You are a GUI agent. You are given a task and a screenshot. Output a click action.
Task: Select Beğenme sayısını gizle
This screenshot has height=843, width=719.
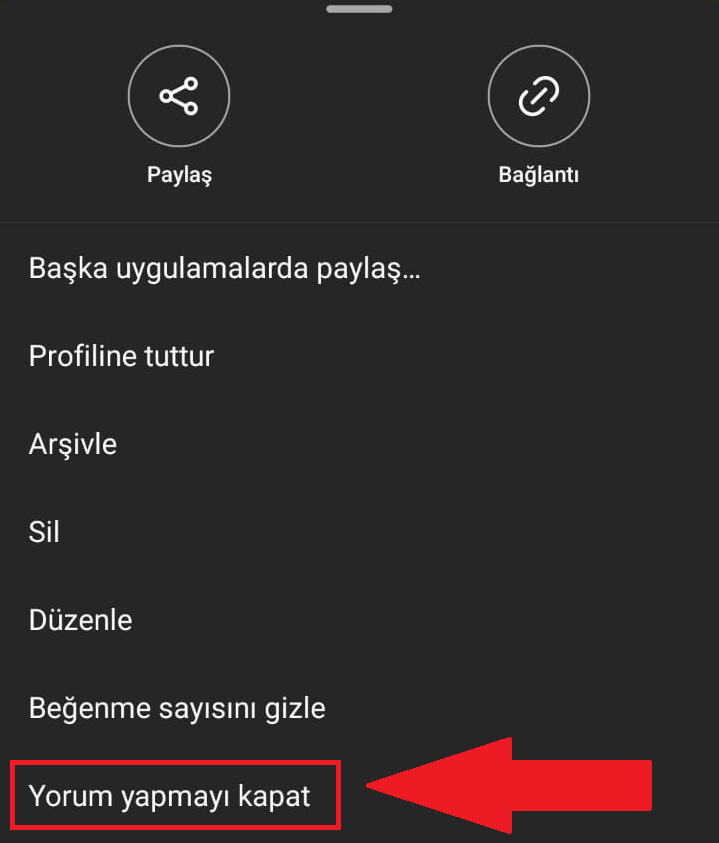click(177, 709)
